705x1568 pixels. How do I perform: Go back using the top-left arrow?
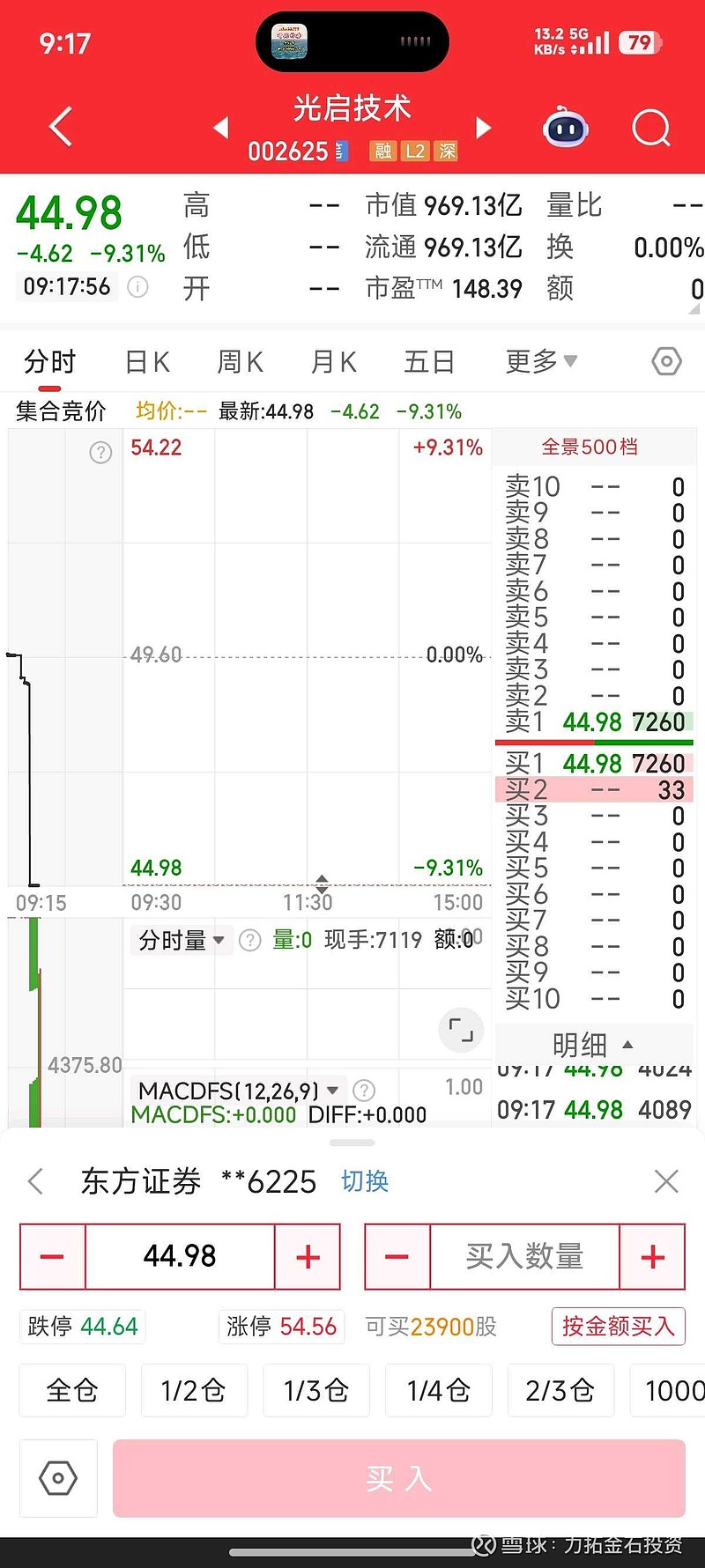pyautogui.click(x=60, y=126)
